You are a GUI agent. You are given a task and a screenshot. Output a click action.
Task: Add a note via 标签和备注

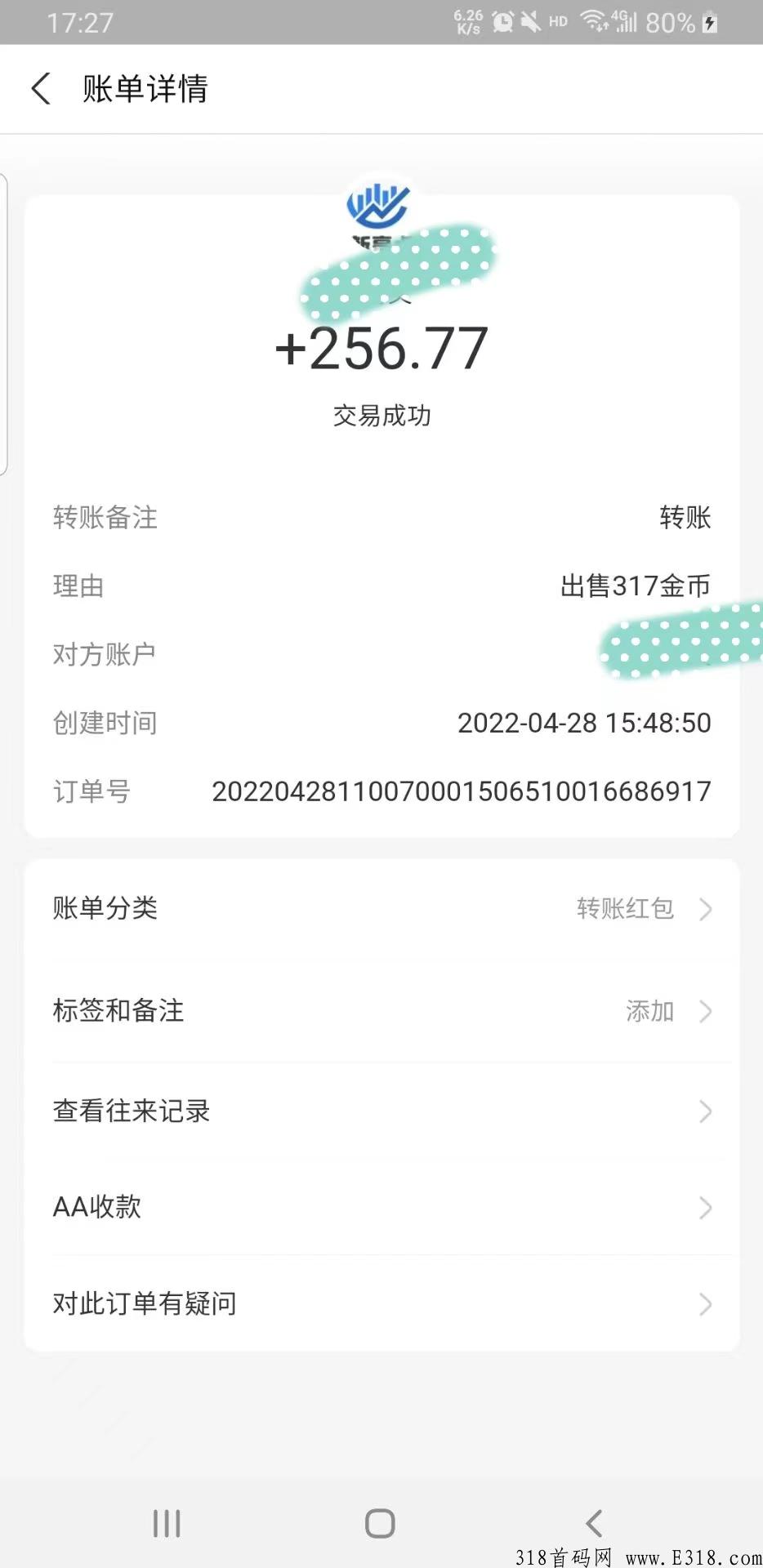pyautogui.click(x=381, y=1011)
